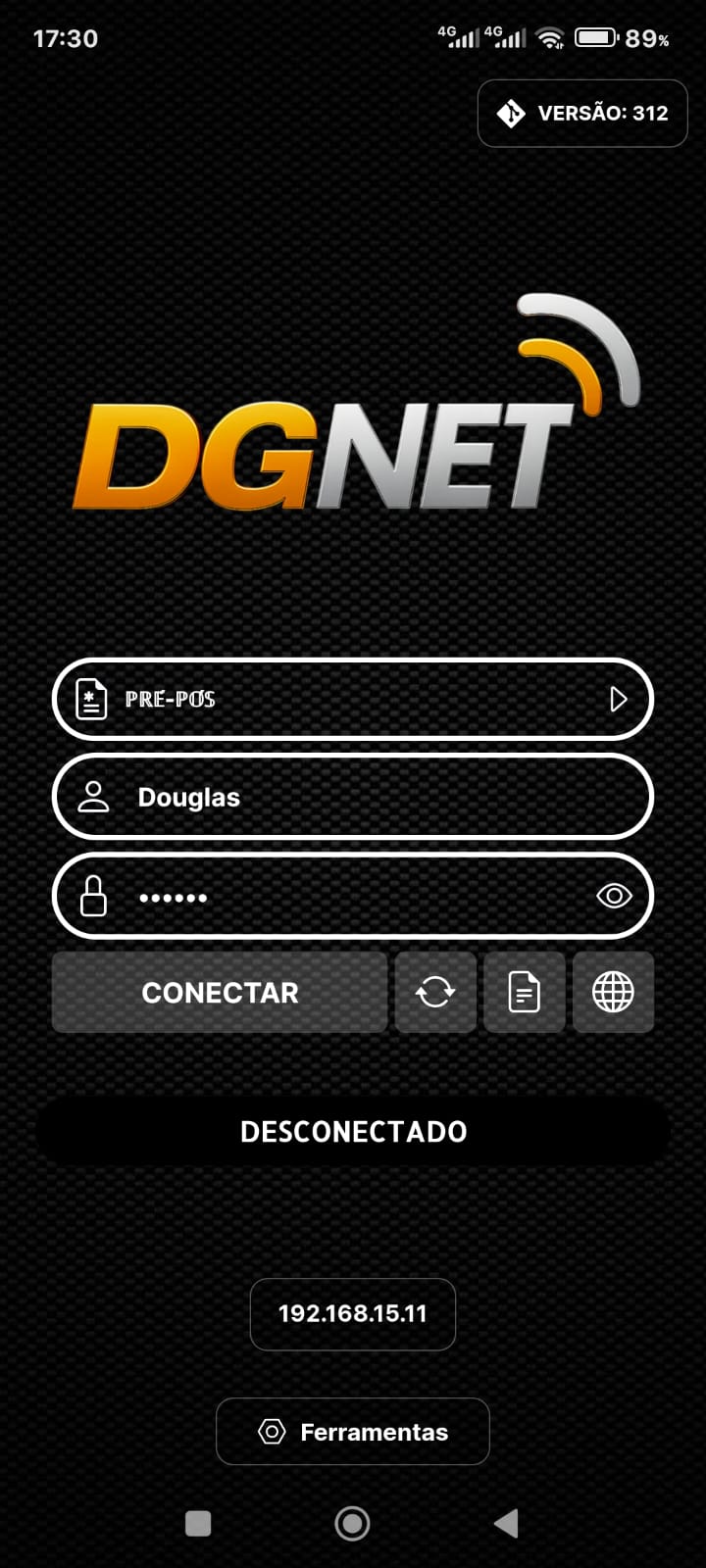The image size is (706, 1568).
Task: Click the gear icon next to Ferramentas
Action: (x=272, y=1432)
